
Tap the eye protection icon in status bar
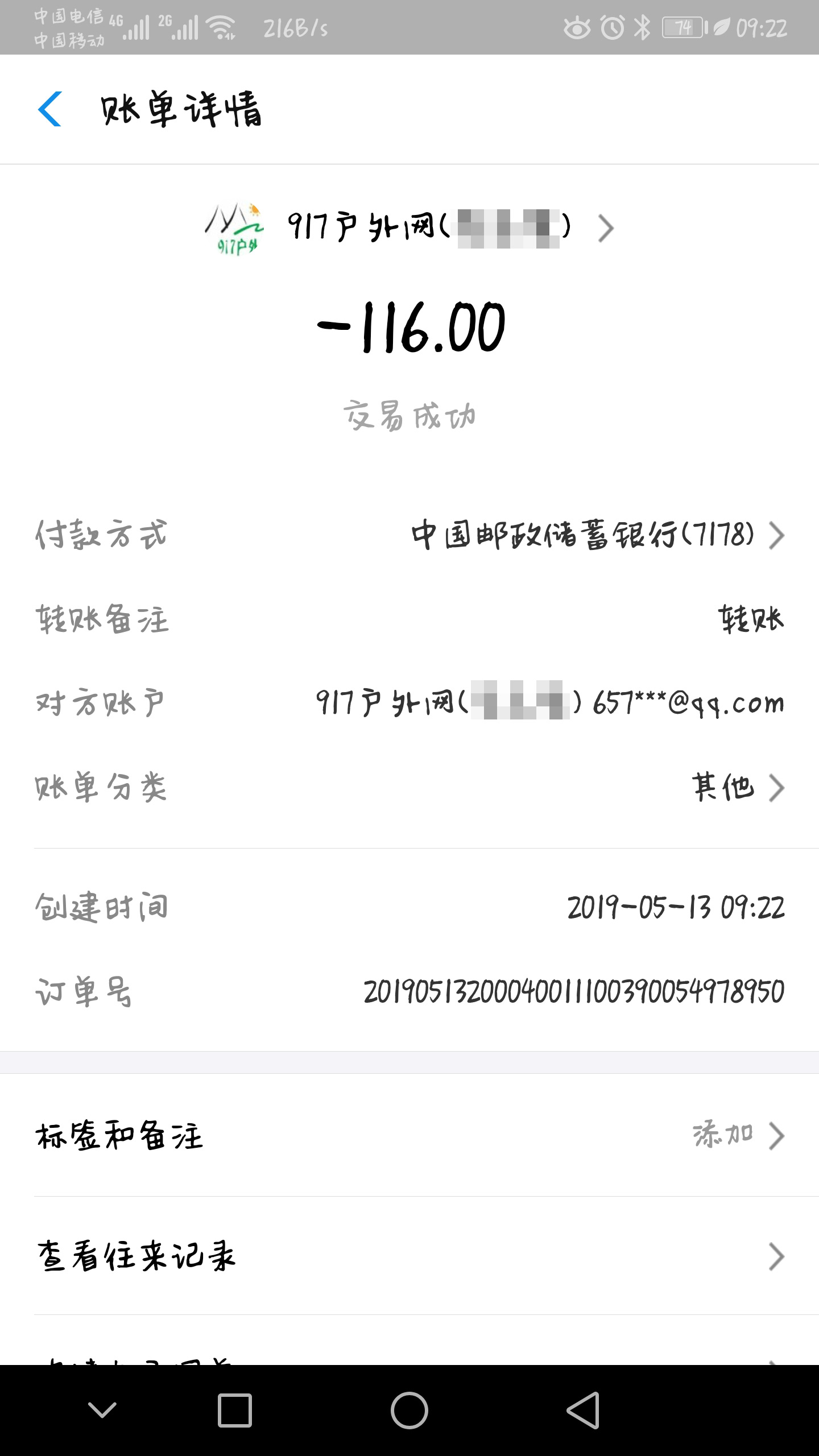point(576,27)
